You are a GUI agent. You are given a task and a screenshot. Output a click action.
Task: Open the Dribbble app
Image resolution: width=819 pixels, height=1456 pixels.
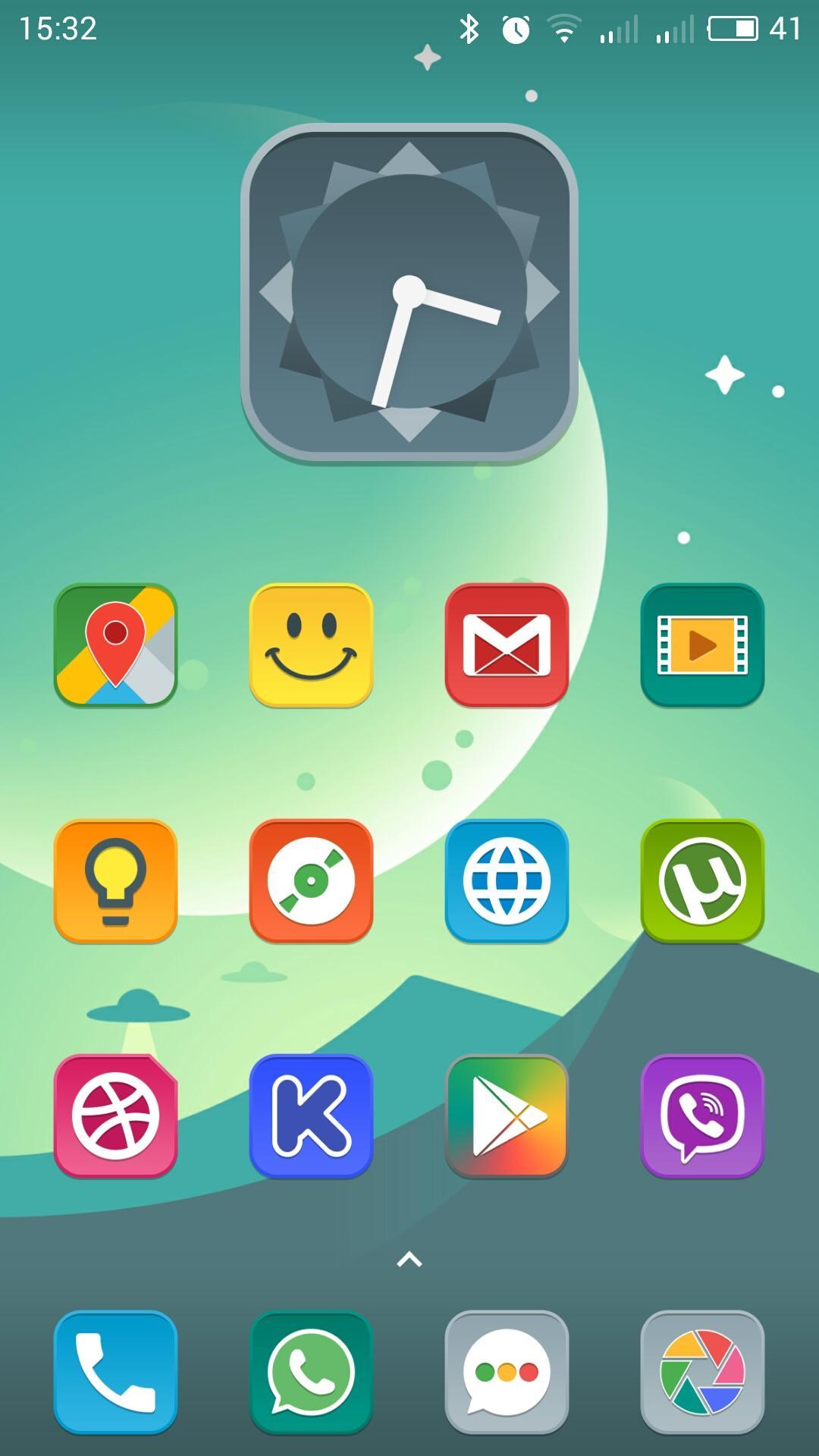(115, 1116)
